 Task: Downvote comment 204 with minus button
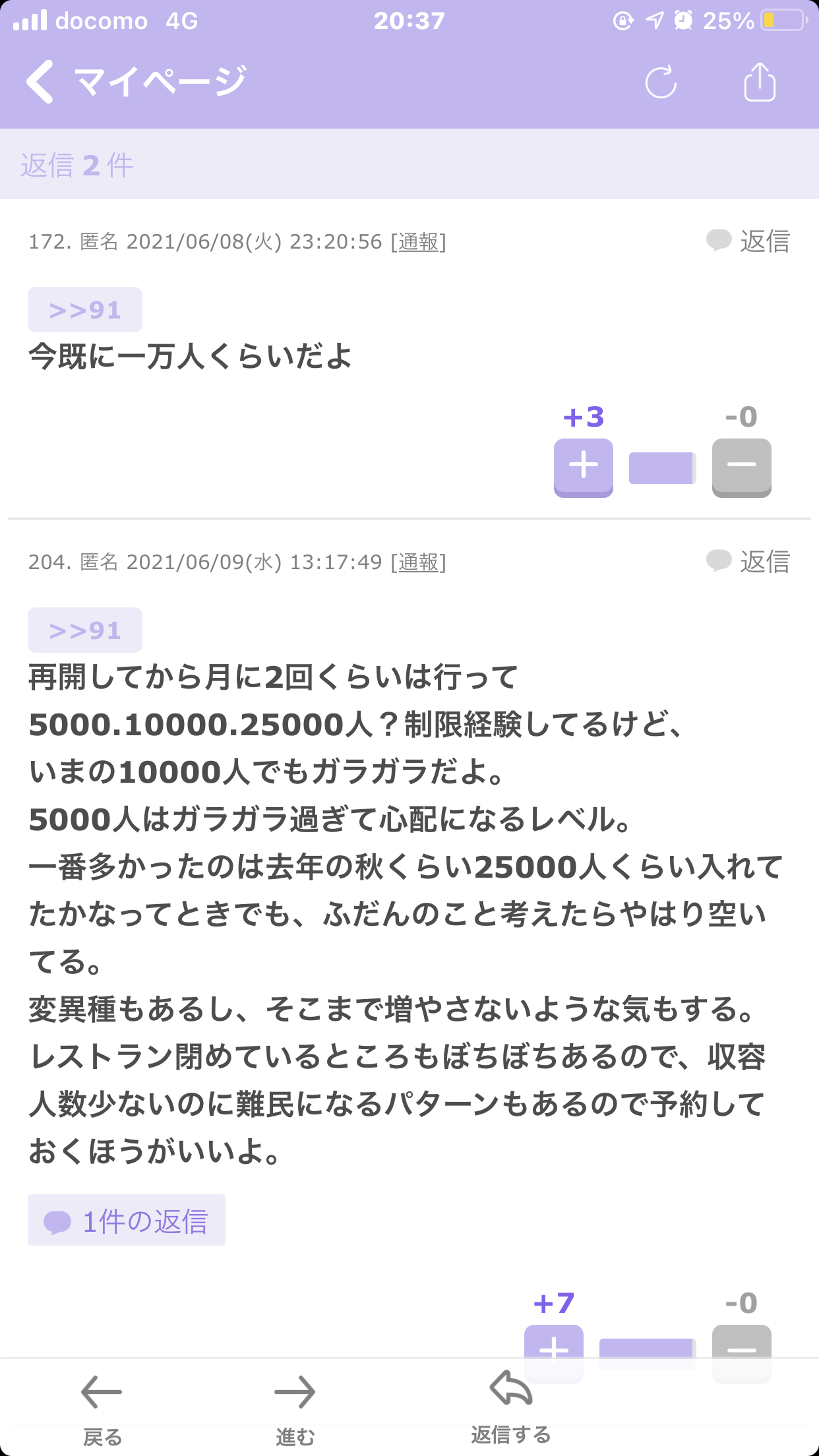pyautogui.click(x=742, y=1343)
